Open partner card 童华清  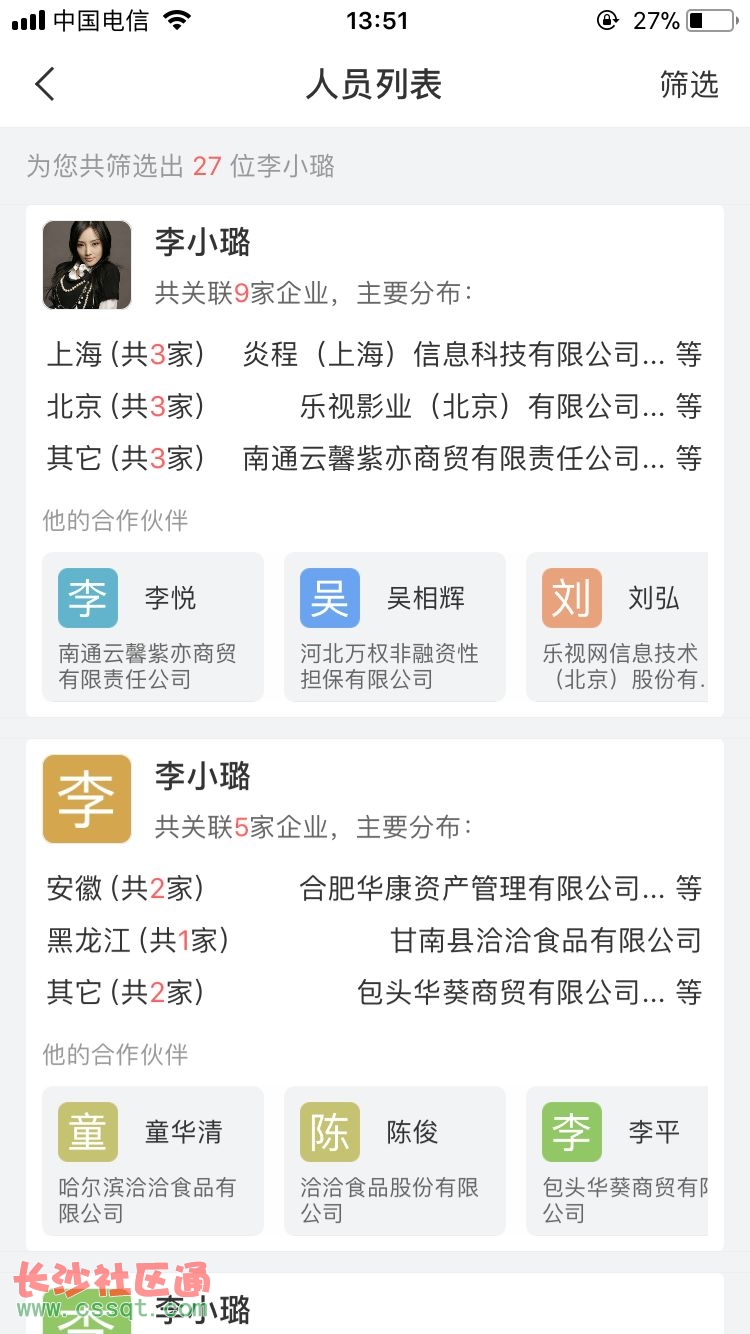(153, 1161)
